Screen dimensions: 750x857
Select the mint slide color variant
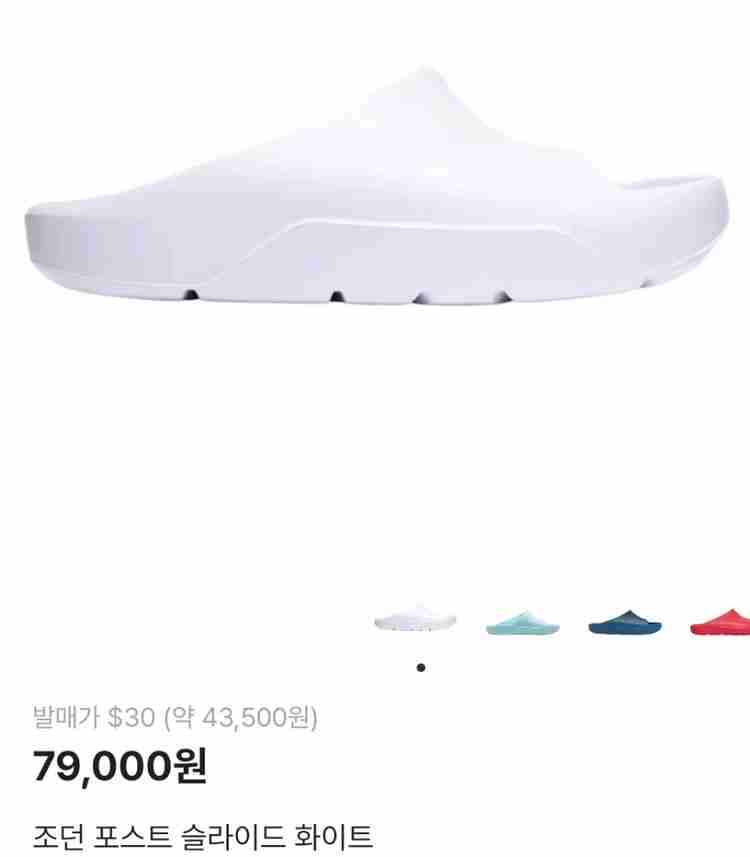pos(522,622)
